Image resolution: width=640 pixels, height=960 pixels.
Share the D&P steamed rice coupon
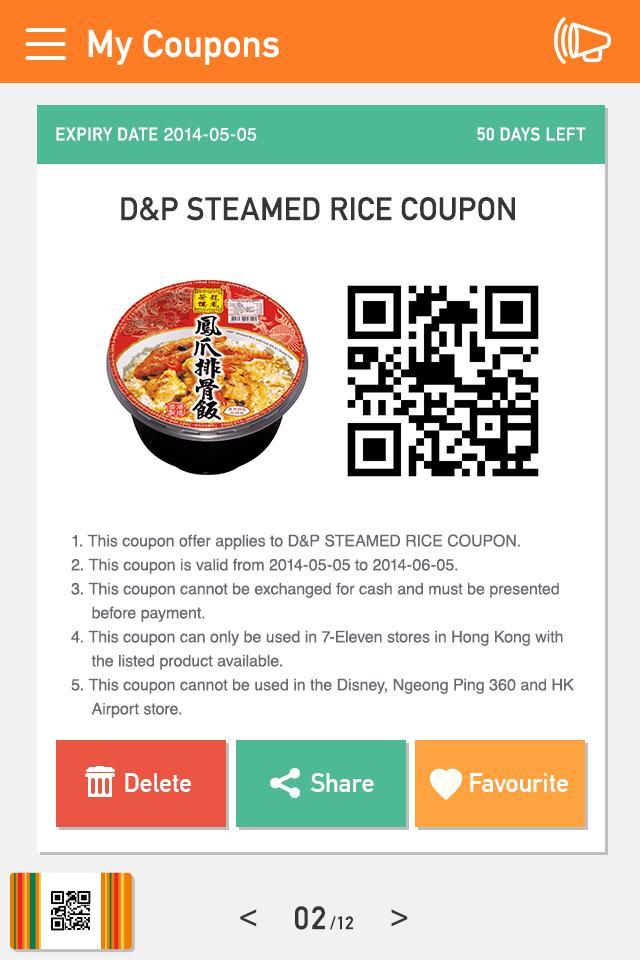(321, 783)
